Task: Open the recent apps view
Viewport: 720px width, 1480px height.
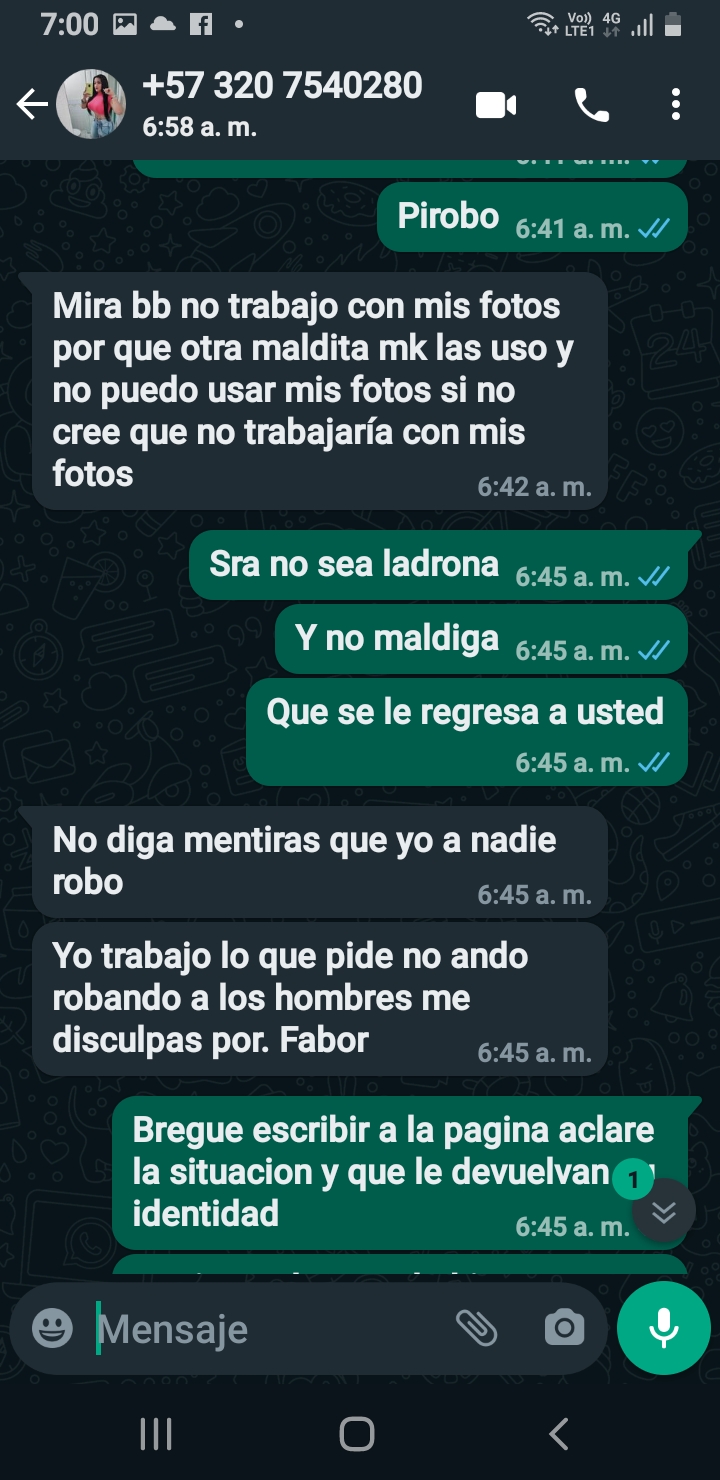Action: point(156,1434)
